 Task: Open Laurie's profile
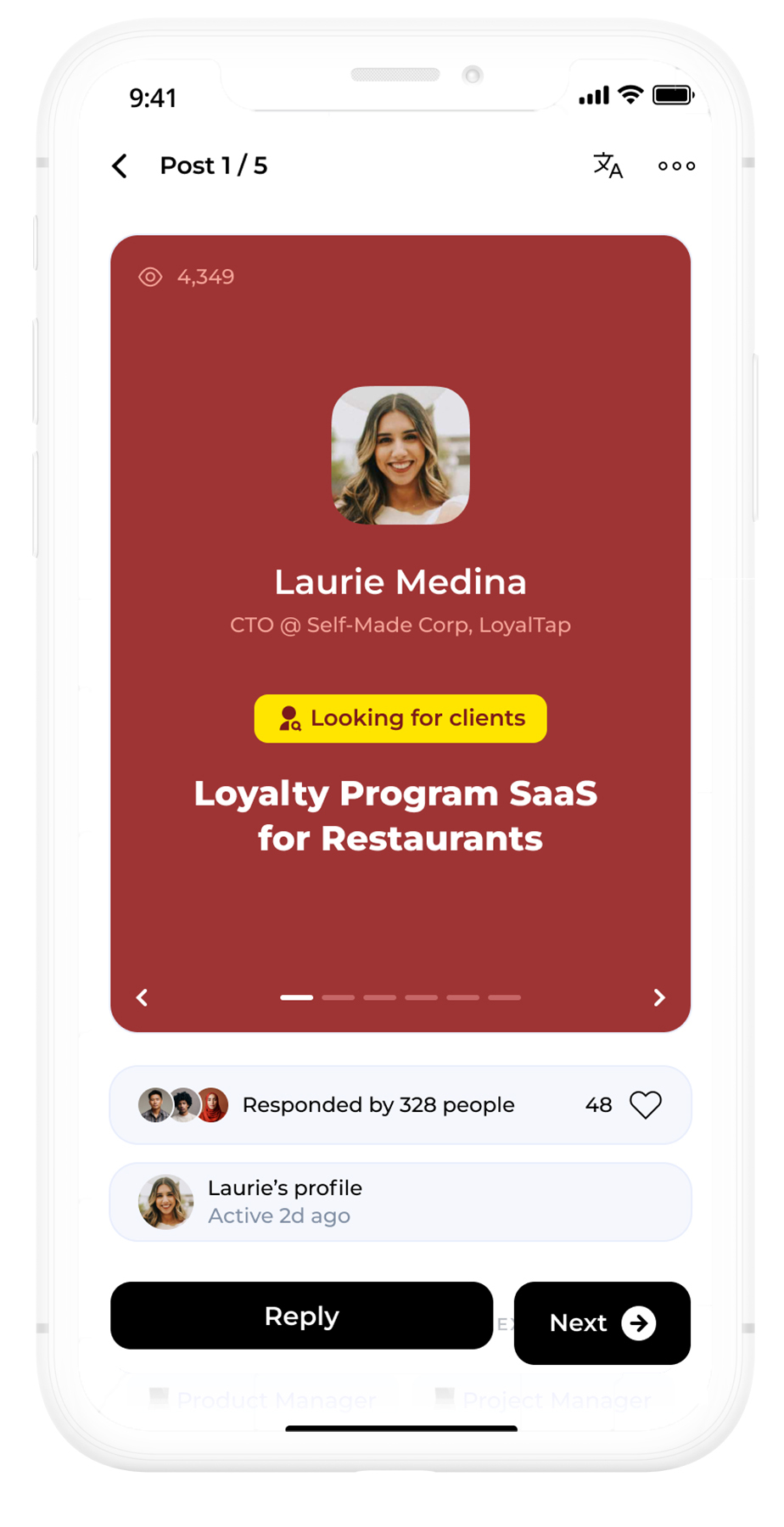pyautogui.click(x=400, y=1202)
